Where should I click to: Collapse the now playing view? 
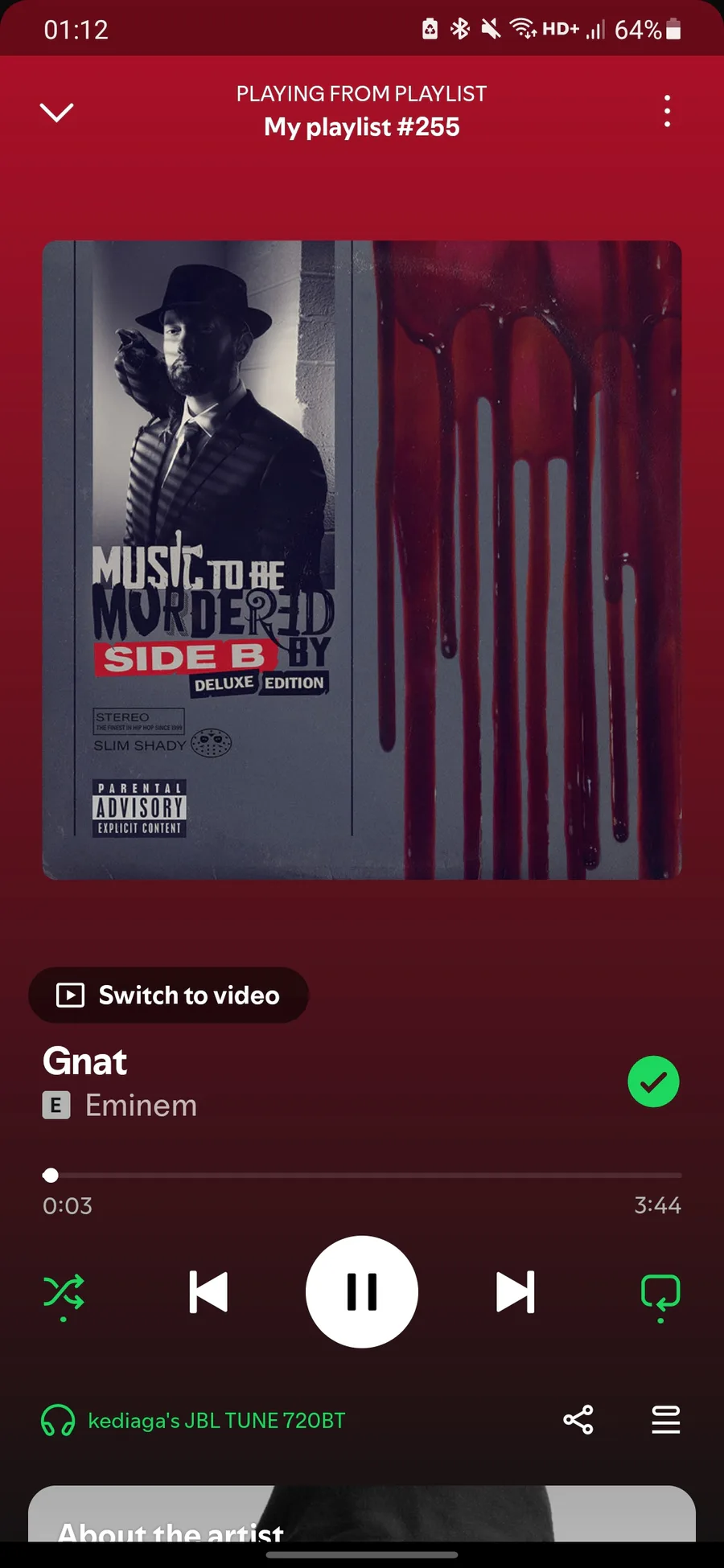[56, 112]
